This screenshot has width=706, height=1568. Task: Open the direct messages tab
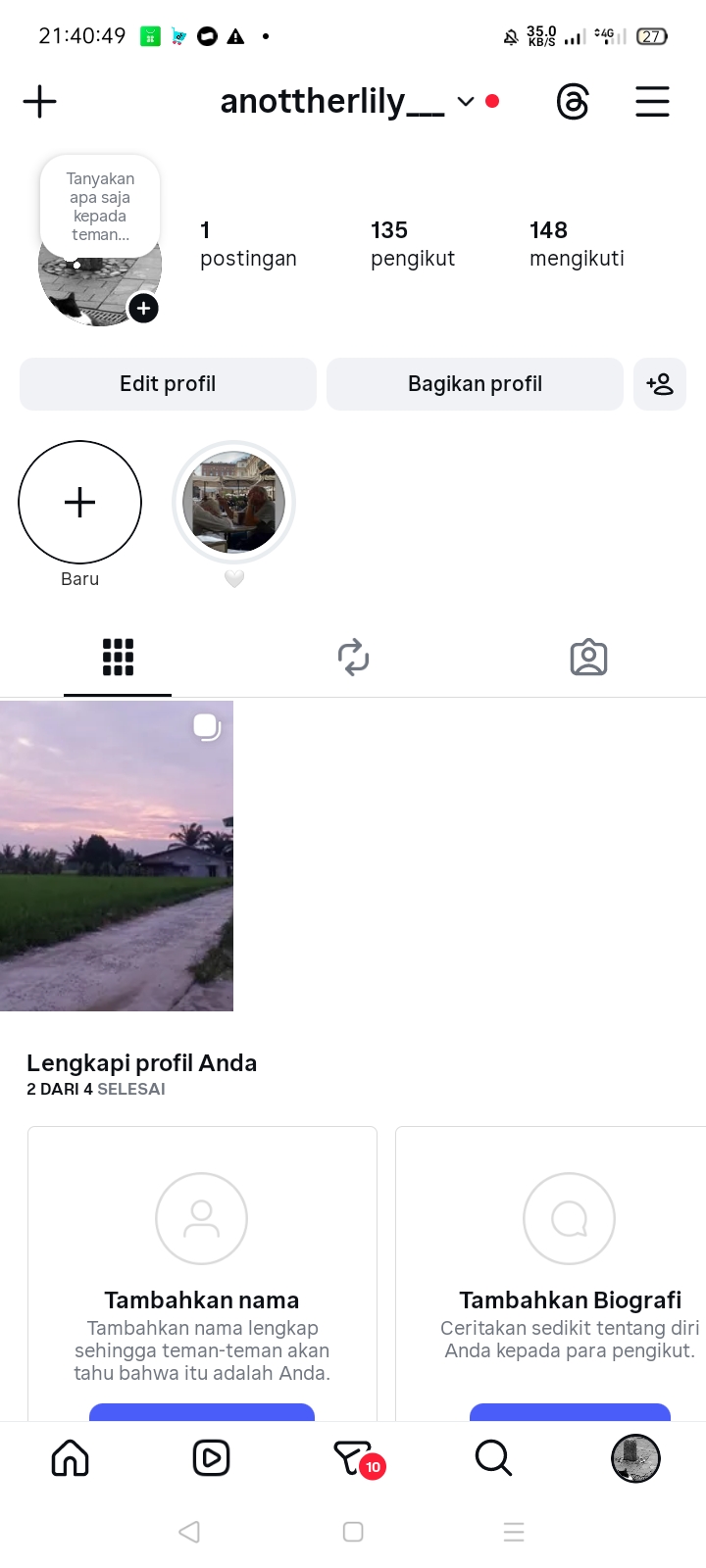click(353, 1458)
